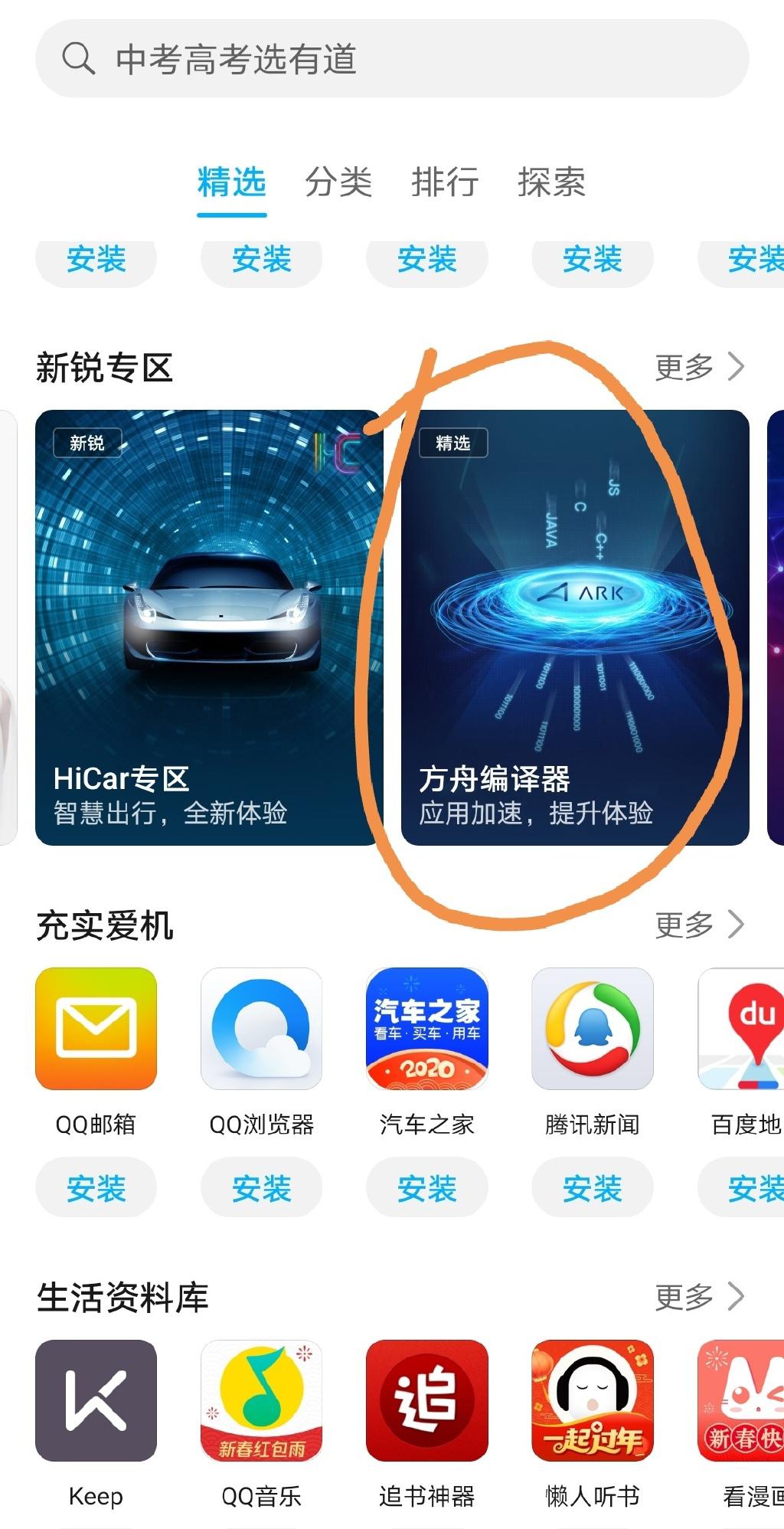Open the 懒人听书 app page
This screenshot has height=1529, width=784.
pos(592,1400)
